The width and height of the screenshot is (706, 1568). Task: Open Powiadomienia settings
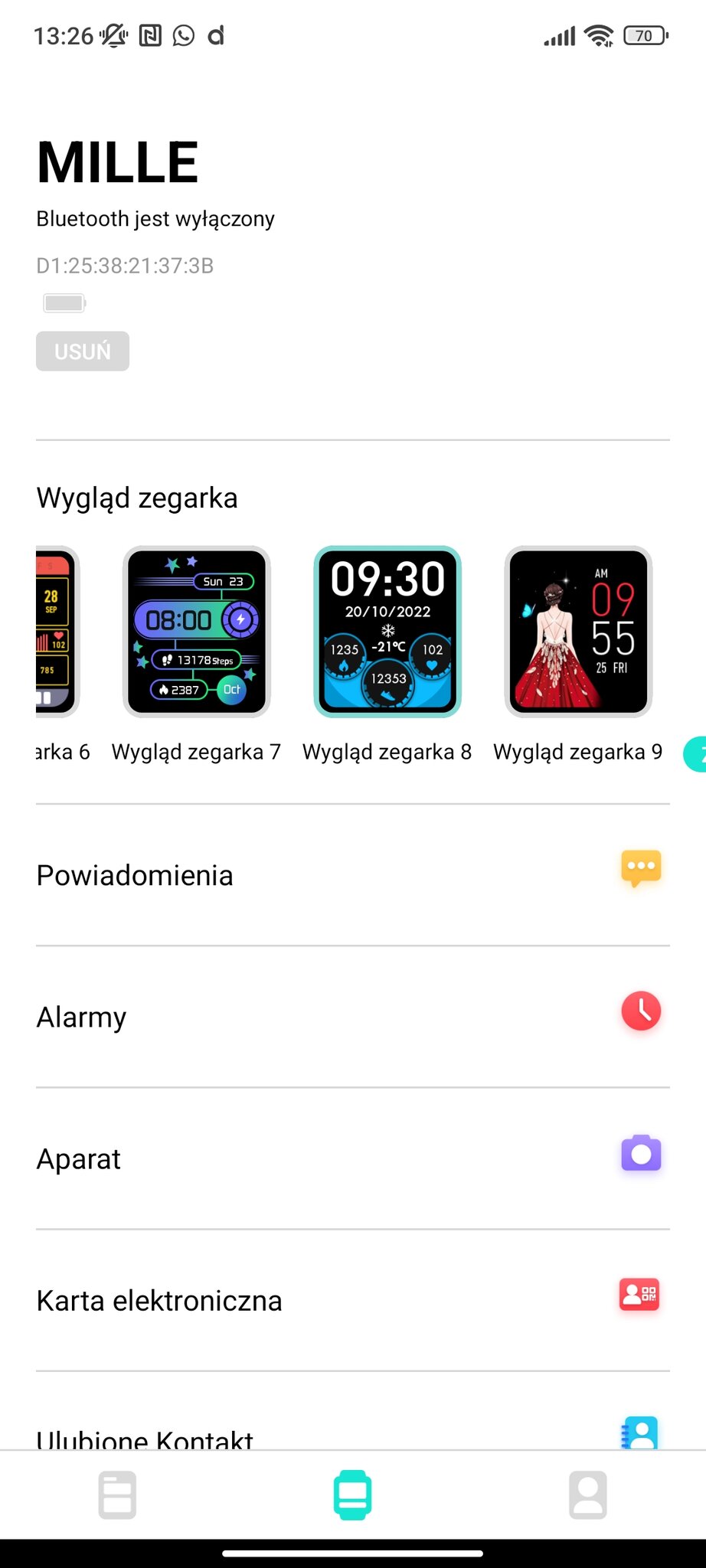point(352,875)
